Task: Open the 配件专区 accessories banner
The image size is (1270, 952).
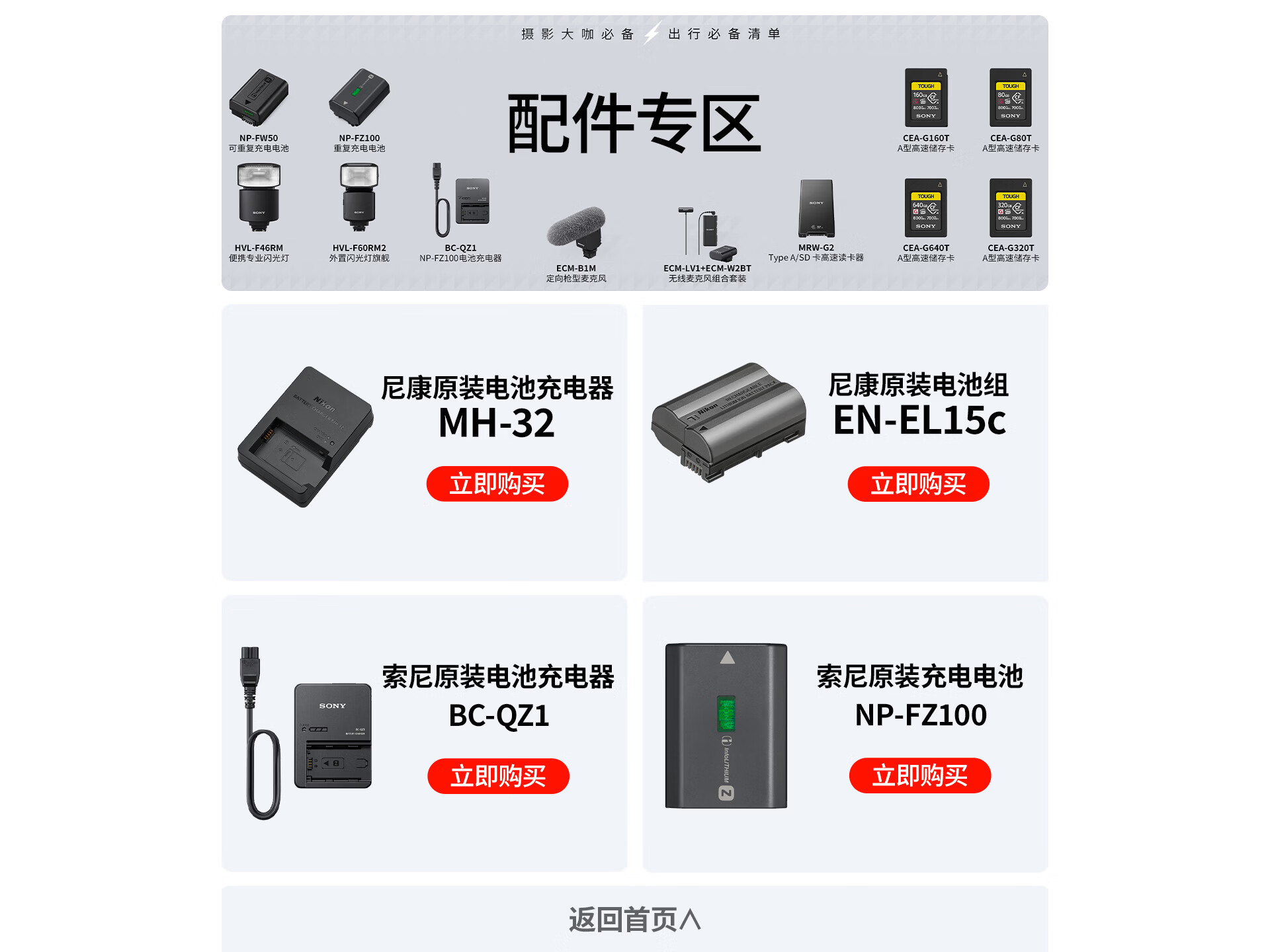Action: tap(634, 124)
